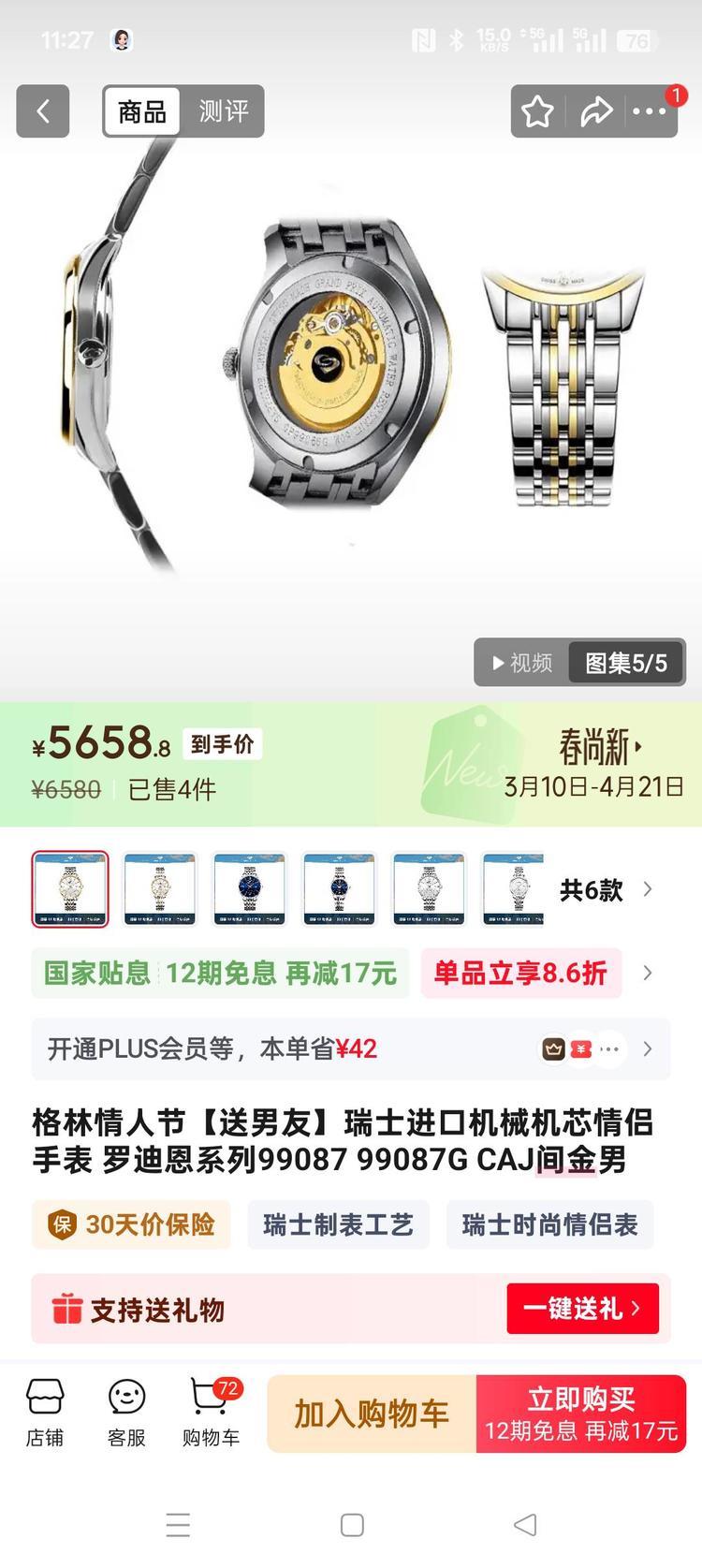Go back using the top arrow
Viewport: 702px width, 1568px height.
43,111
